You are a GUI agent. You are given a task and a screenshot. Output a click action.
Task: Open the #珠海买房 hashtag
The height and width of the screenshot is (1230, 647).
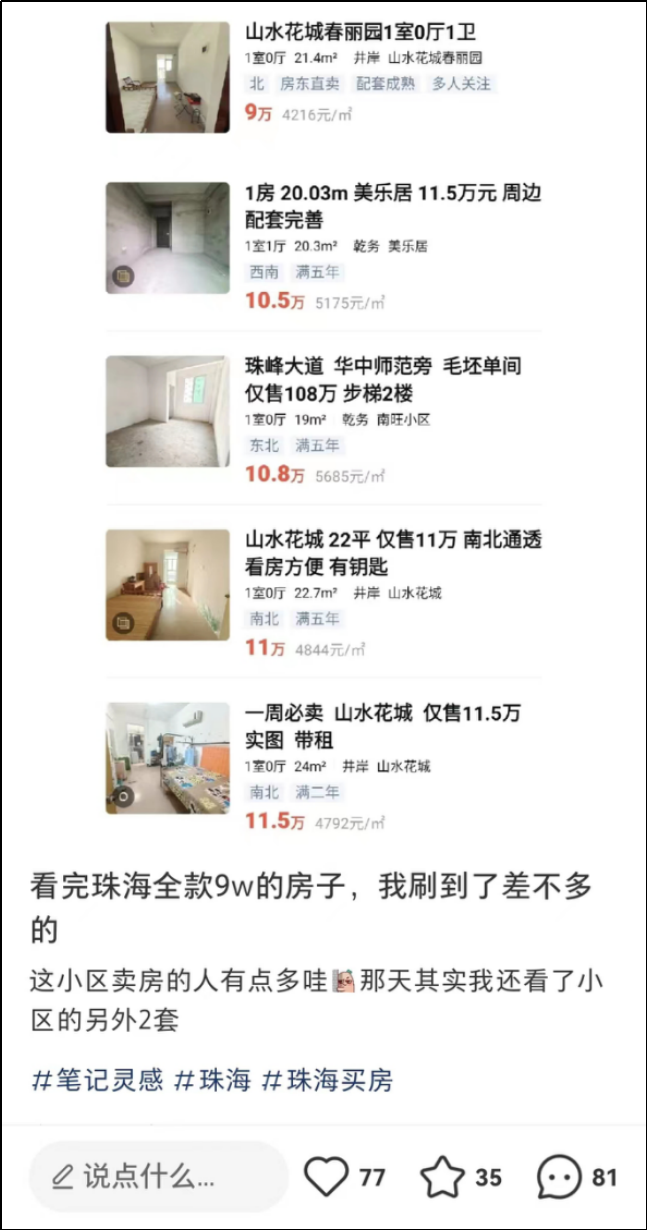[327, 1080]
